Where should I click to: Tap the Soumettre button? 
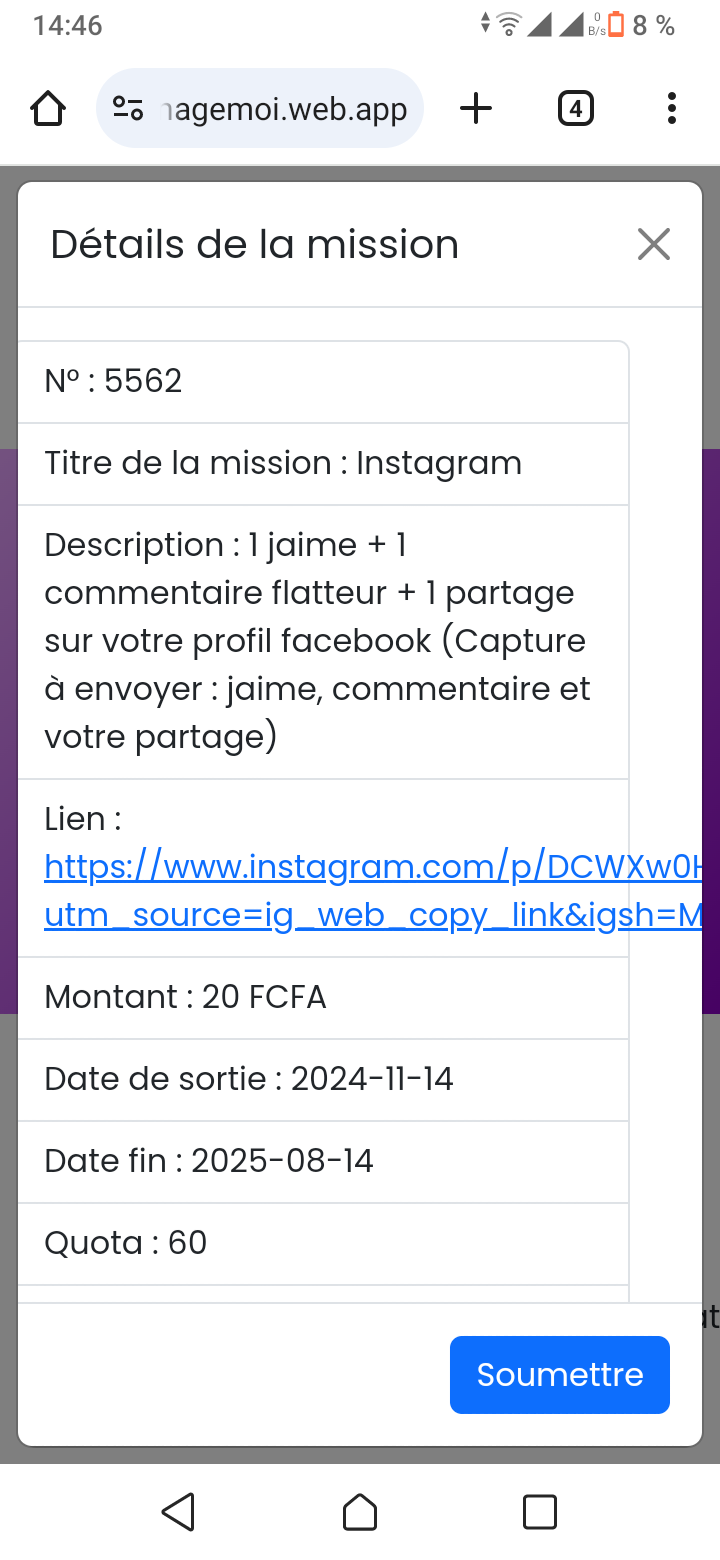(x=560, y=1375)
